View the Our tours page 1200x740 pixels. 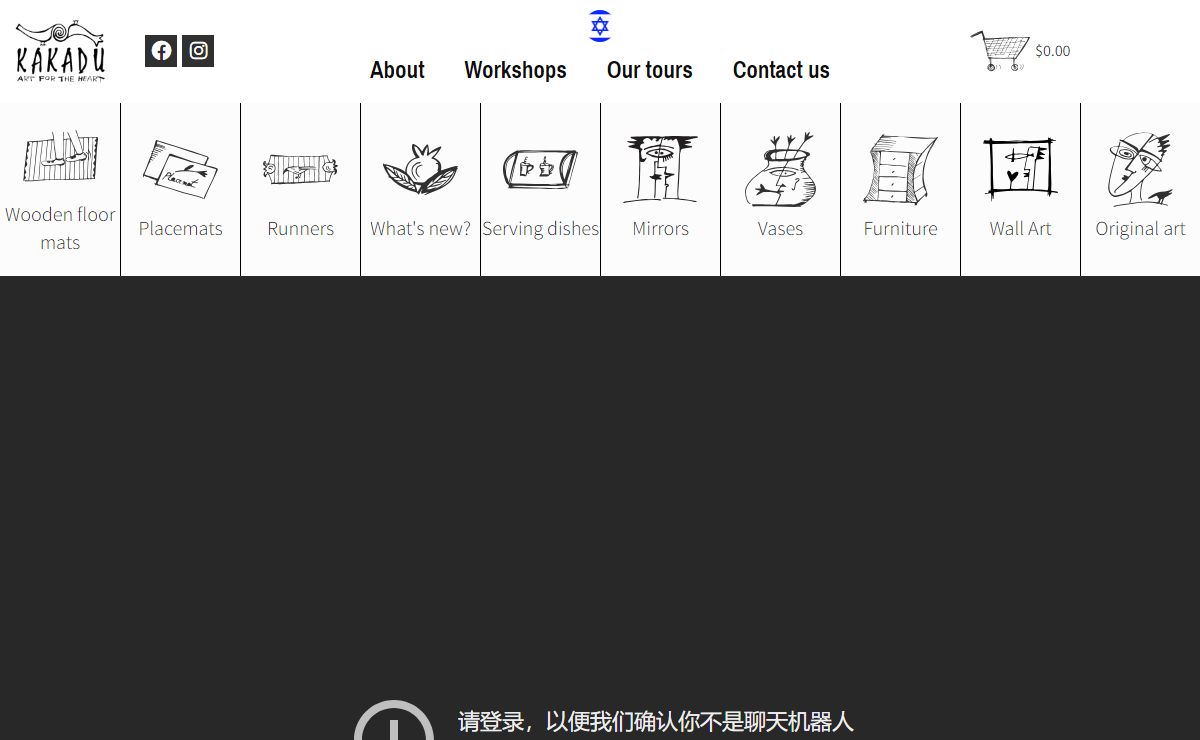tap(649, 70)
